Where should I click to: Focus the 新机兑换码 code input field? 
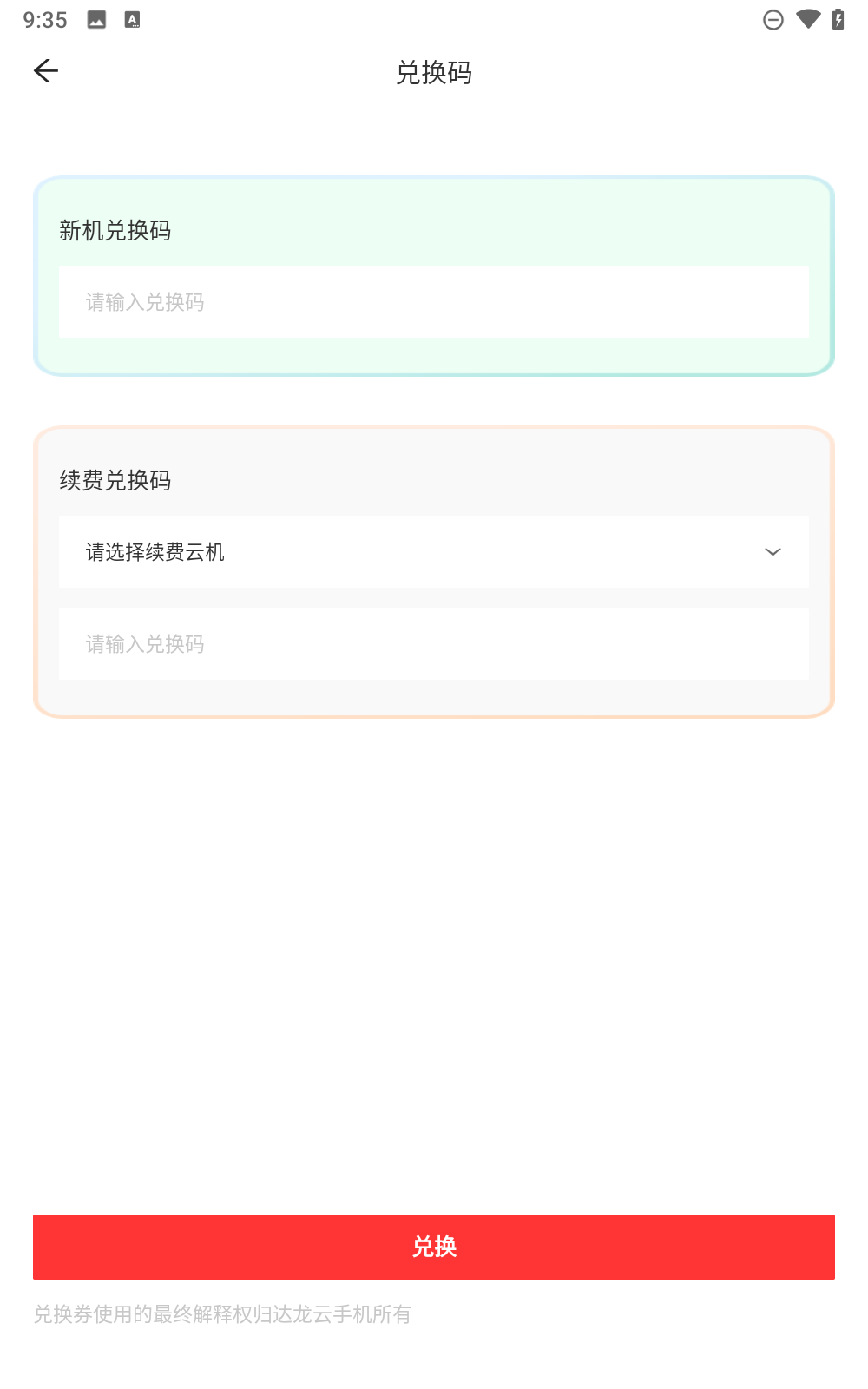click(x=433, y=302)
